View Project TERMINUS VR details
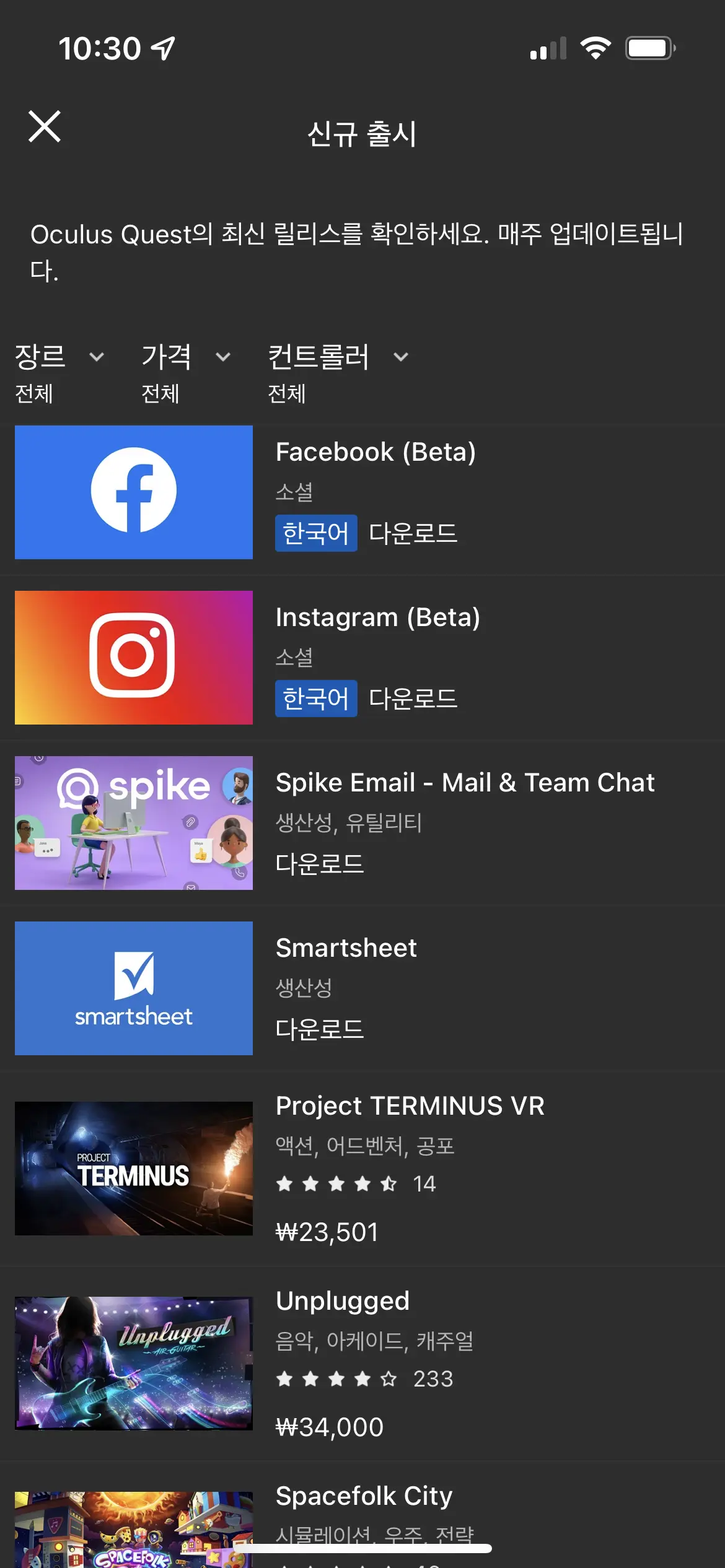Screen dimensions: 725x1568 [x=410, y=1107]
